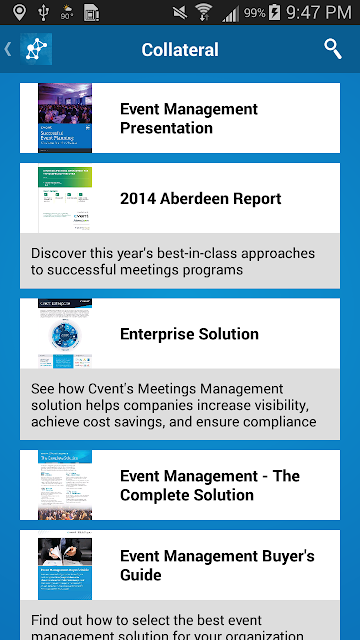
Task: Open Event Management - The Complete Solution
Action: pyautogui.click(x=180, y=485)
